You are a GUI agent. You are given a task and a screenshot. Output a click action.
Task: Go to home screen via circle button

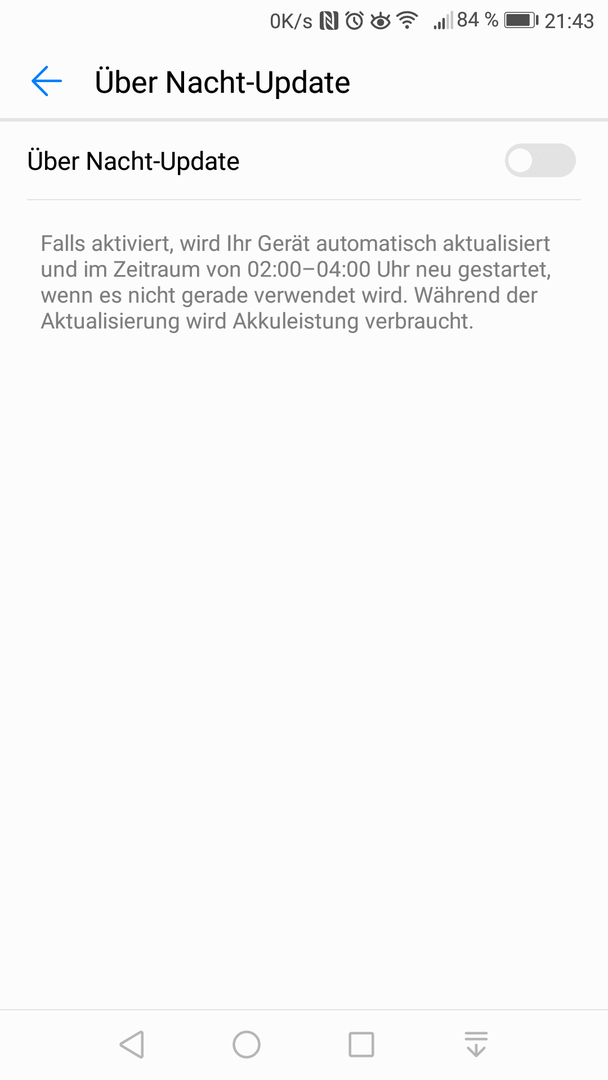pos(247,1044)
